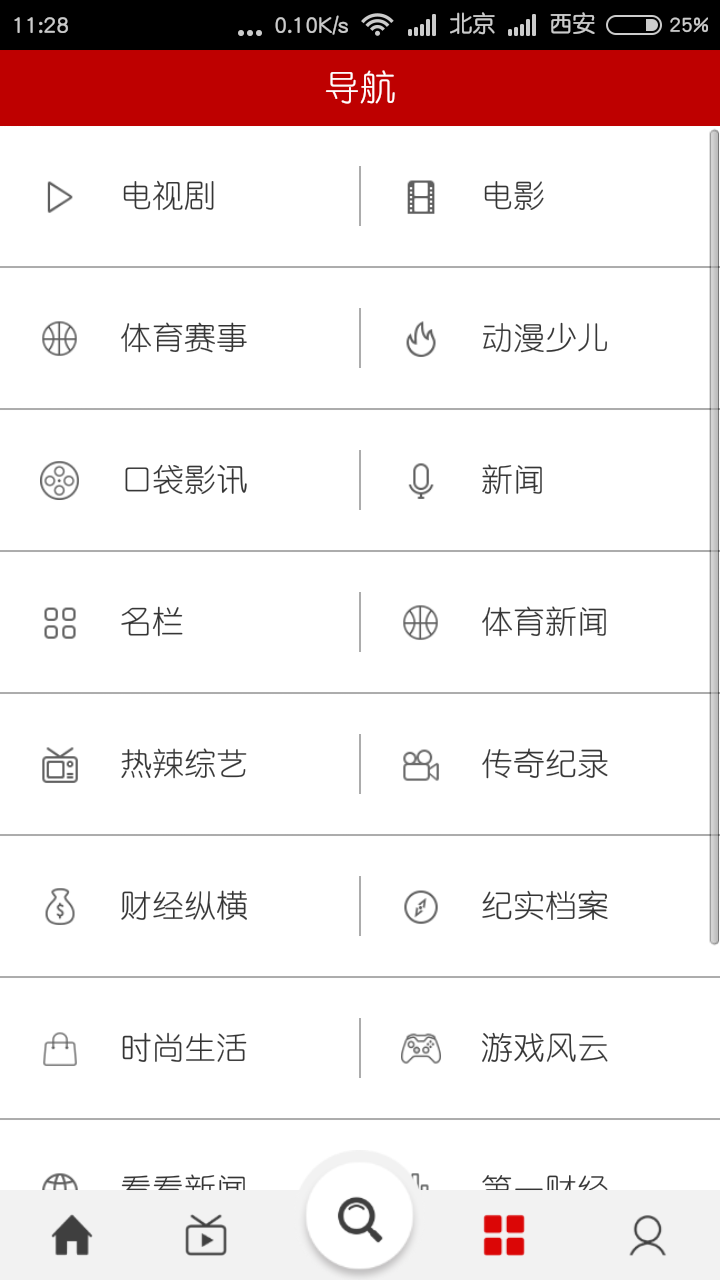Browse 热辣综艺 shows
Screen dimensions: 720x1280
click(x=183, y=765)
